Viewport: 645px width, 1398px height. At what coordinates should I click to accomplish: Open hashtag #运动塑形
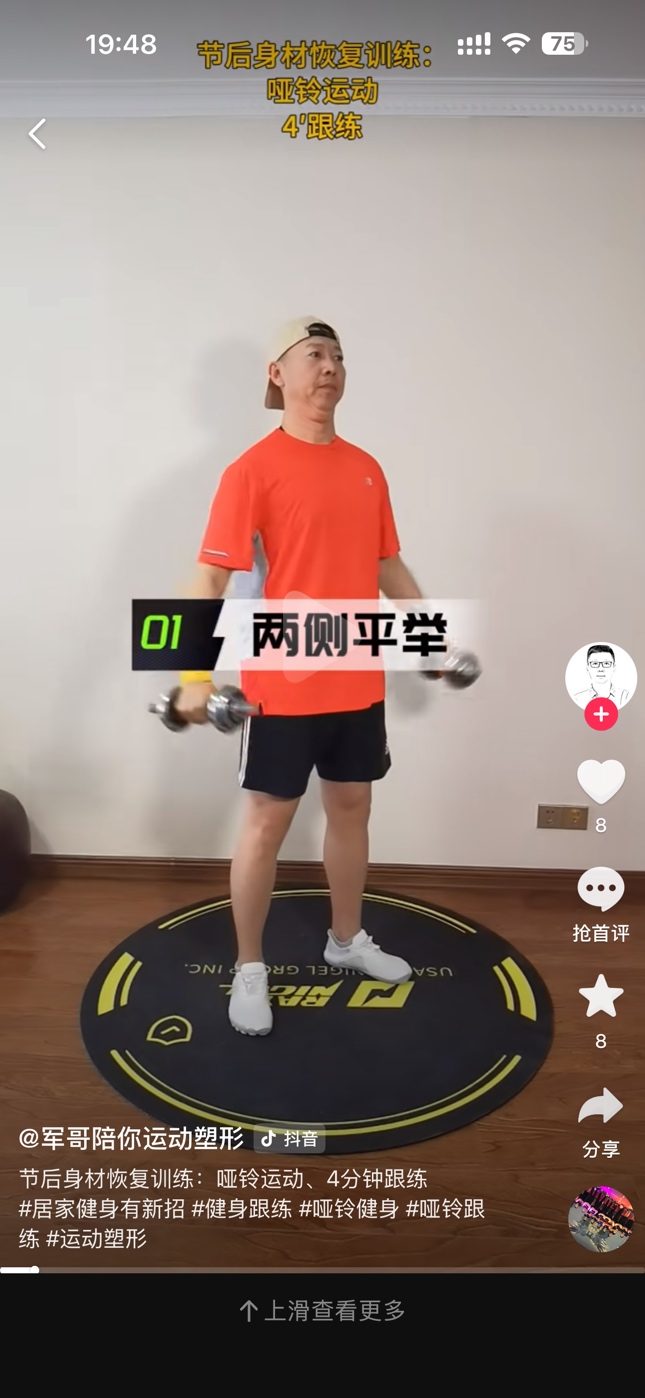(97, 1238)
